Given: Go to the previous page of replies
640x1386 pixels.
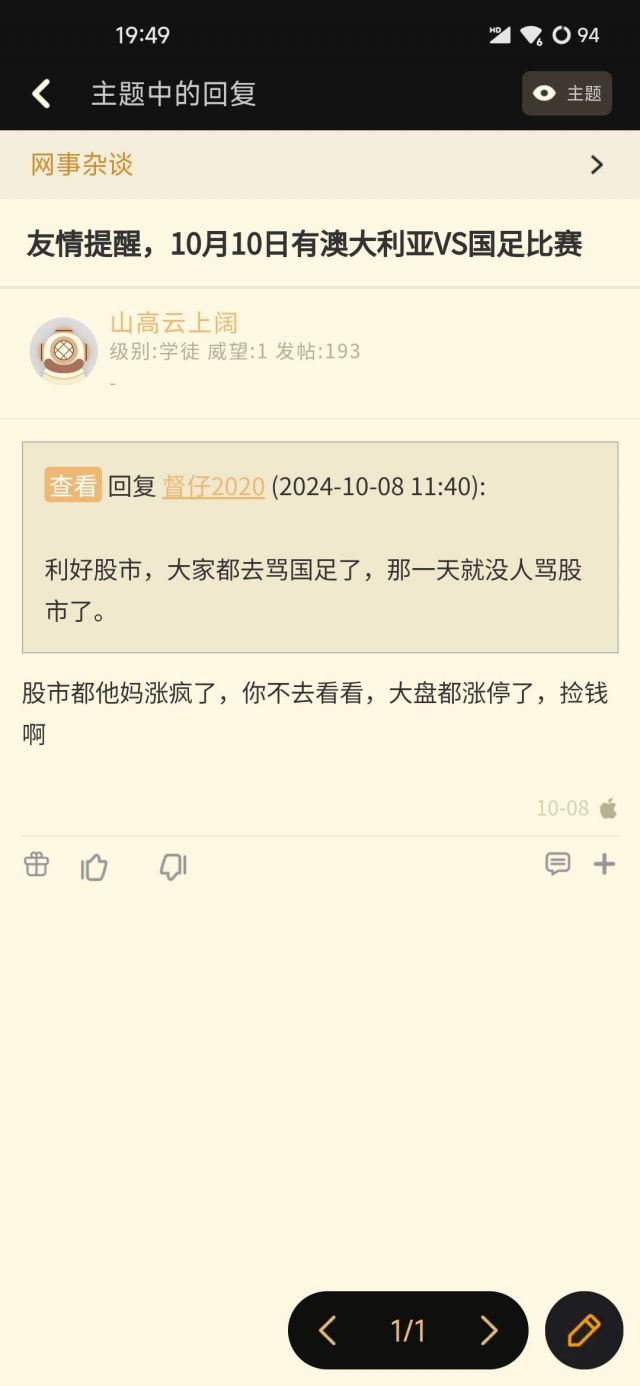Looking at the screenshot, I should [327, 1330].
